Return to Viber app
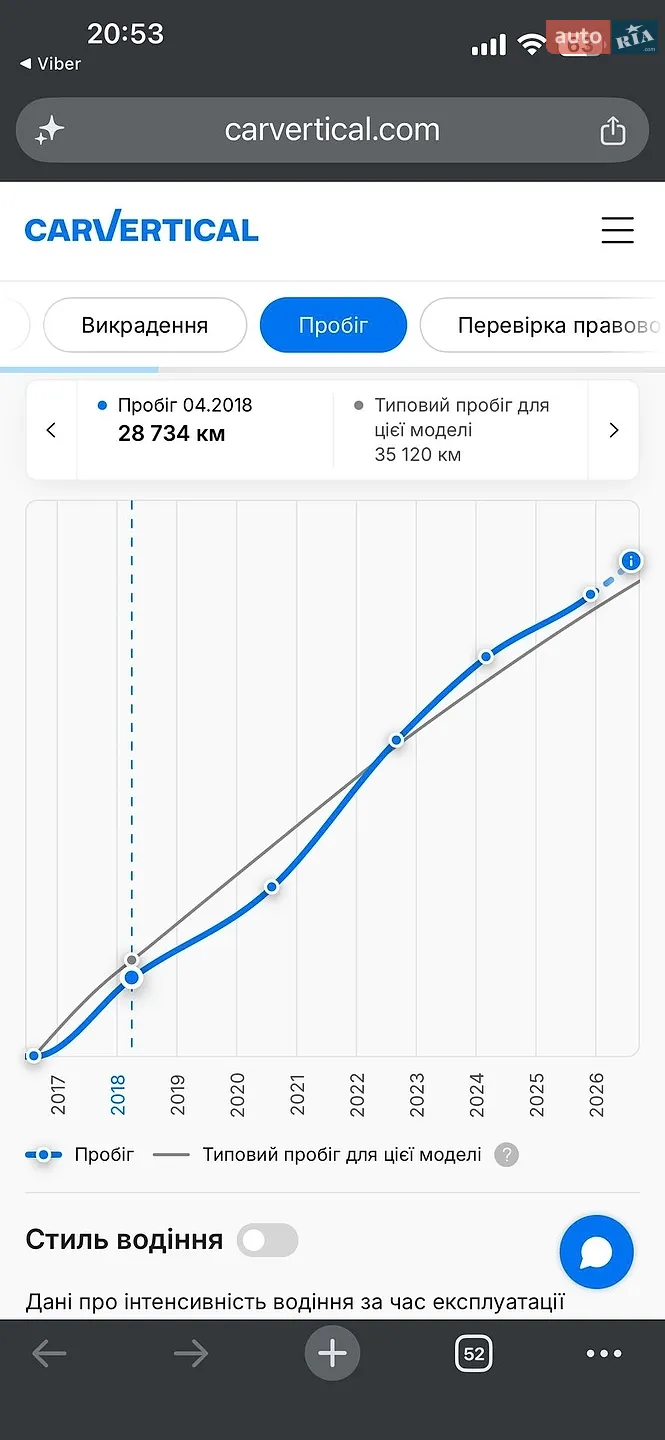This screenshot has width=665, height=1440. point(50,63)
